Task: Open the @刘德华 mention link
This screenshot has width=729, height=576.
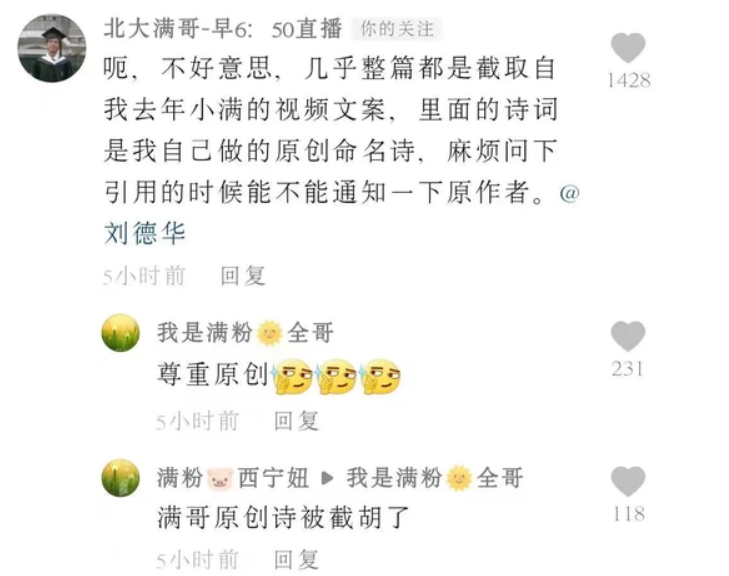Action: tap(145, 233)
